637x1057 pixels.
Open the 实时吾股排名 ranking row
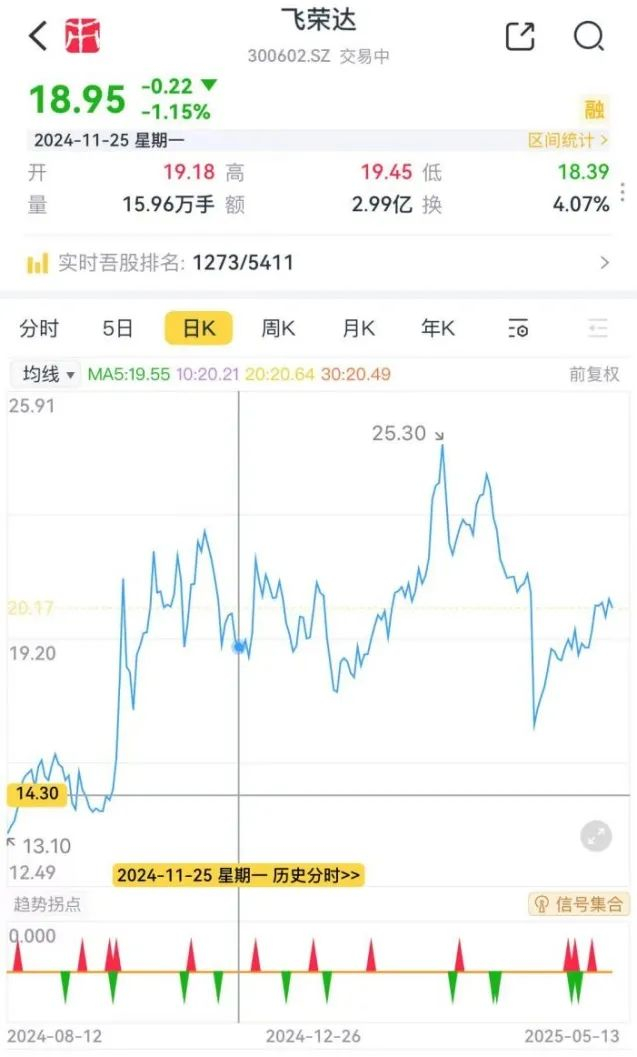[x=318, y=263]
